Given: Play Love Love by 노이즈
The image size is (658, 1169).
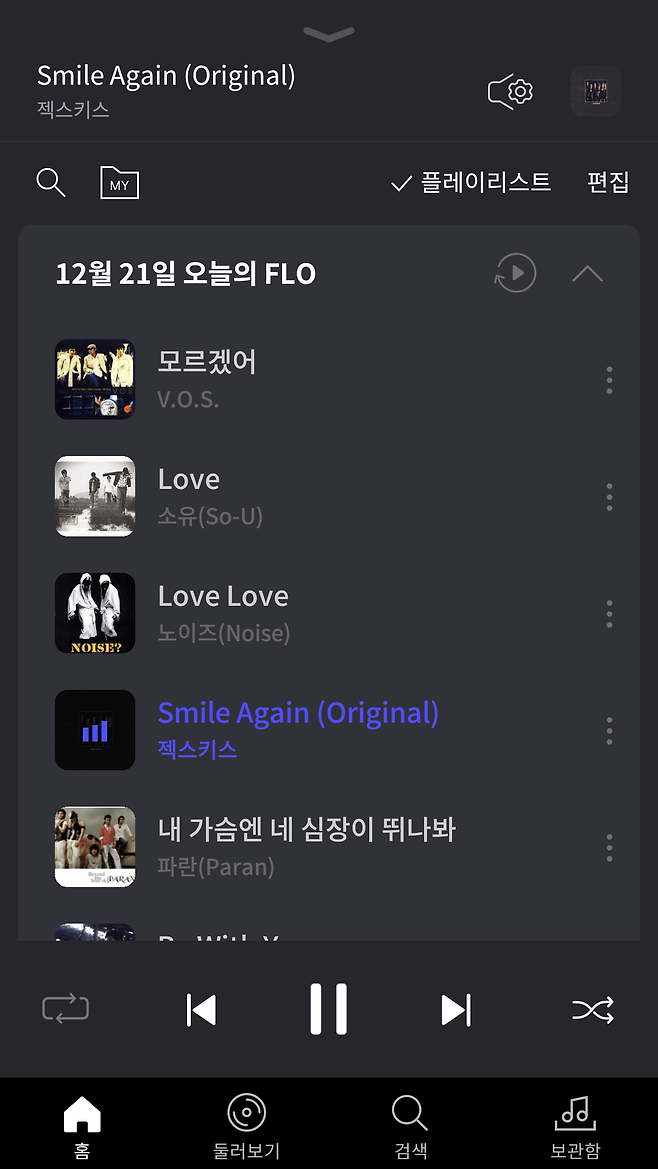Looking at the screenshot, I should click(x=328, y=614).
